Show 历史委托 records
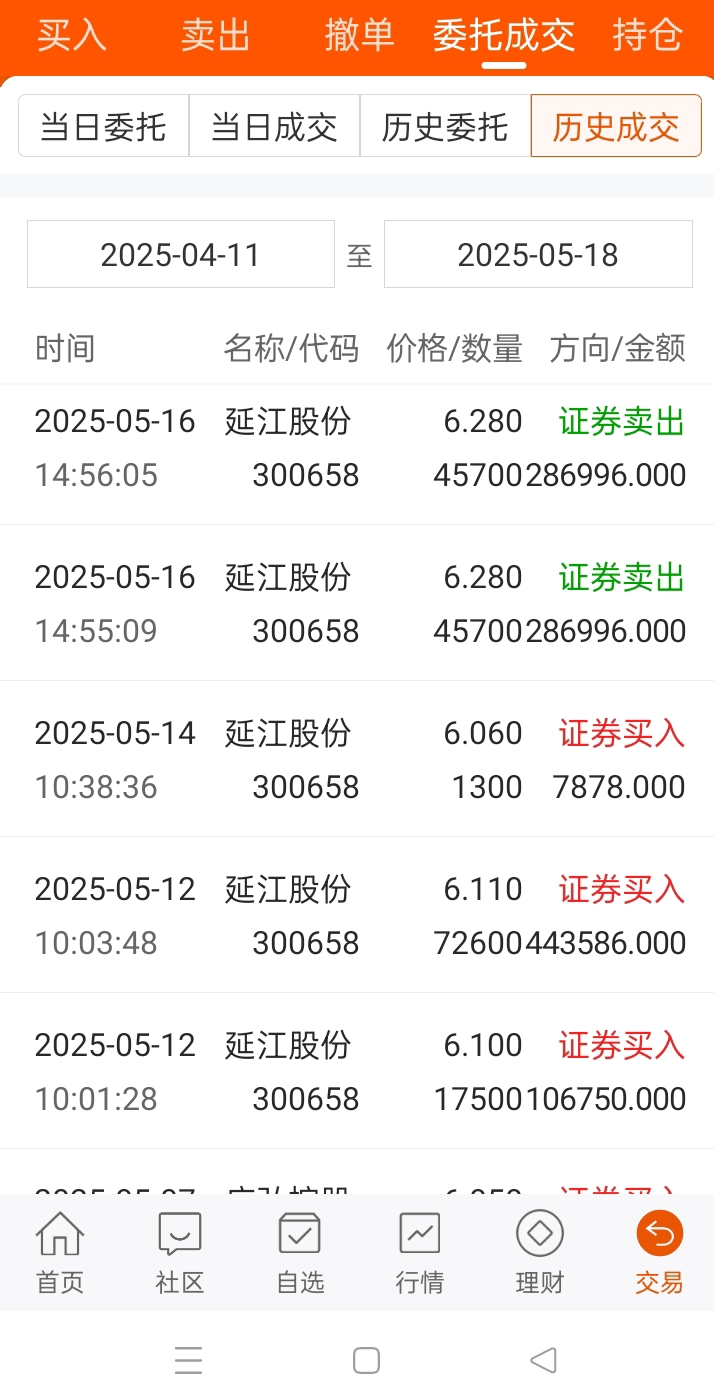714x1399 pixels. (x=445, y=127)
